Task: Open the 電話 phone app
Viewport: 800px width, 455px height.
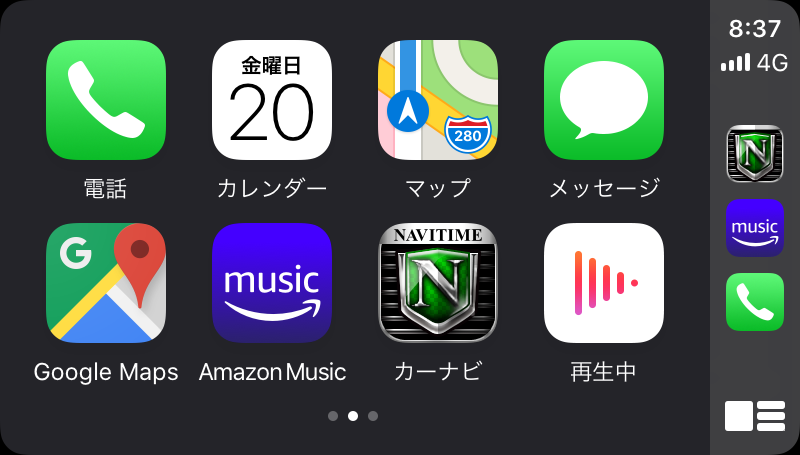Action: tap(106, 100)
